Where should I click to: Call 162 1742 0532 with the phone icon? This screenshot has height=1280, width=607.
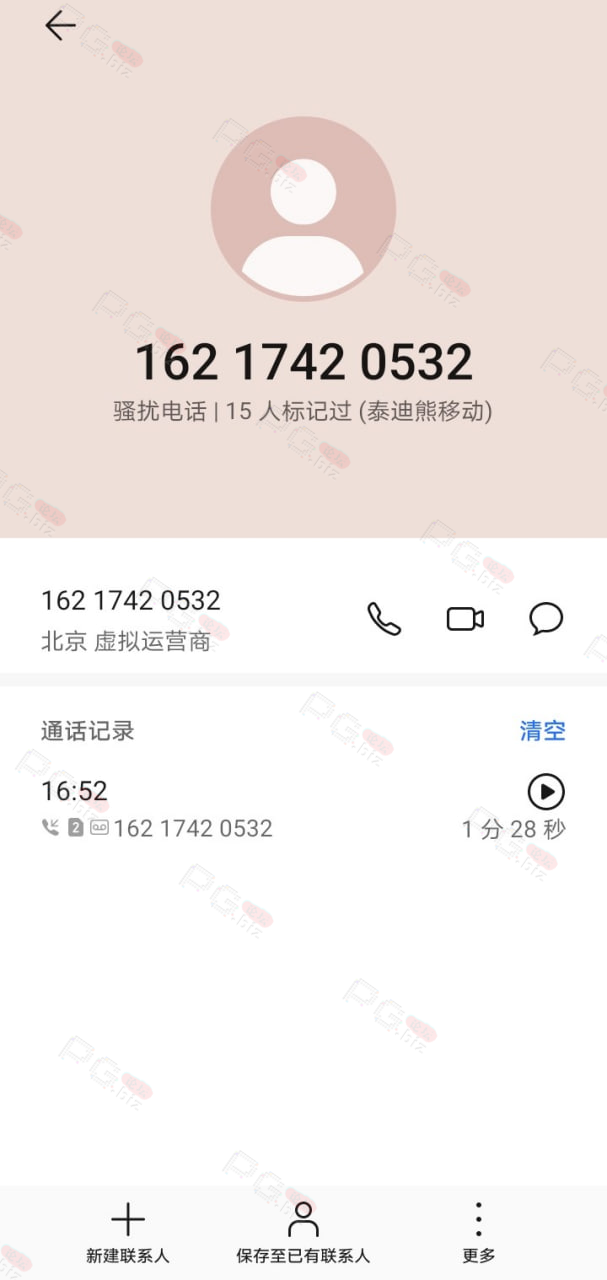click(384, 619)
